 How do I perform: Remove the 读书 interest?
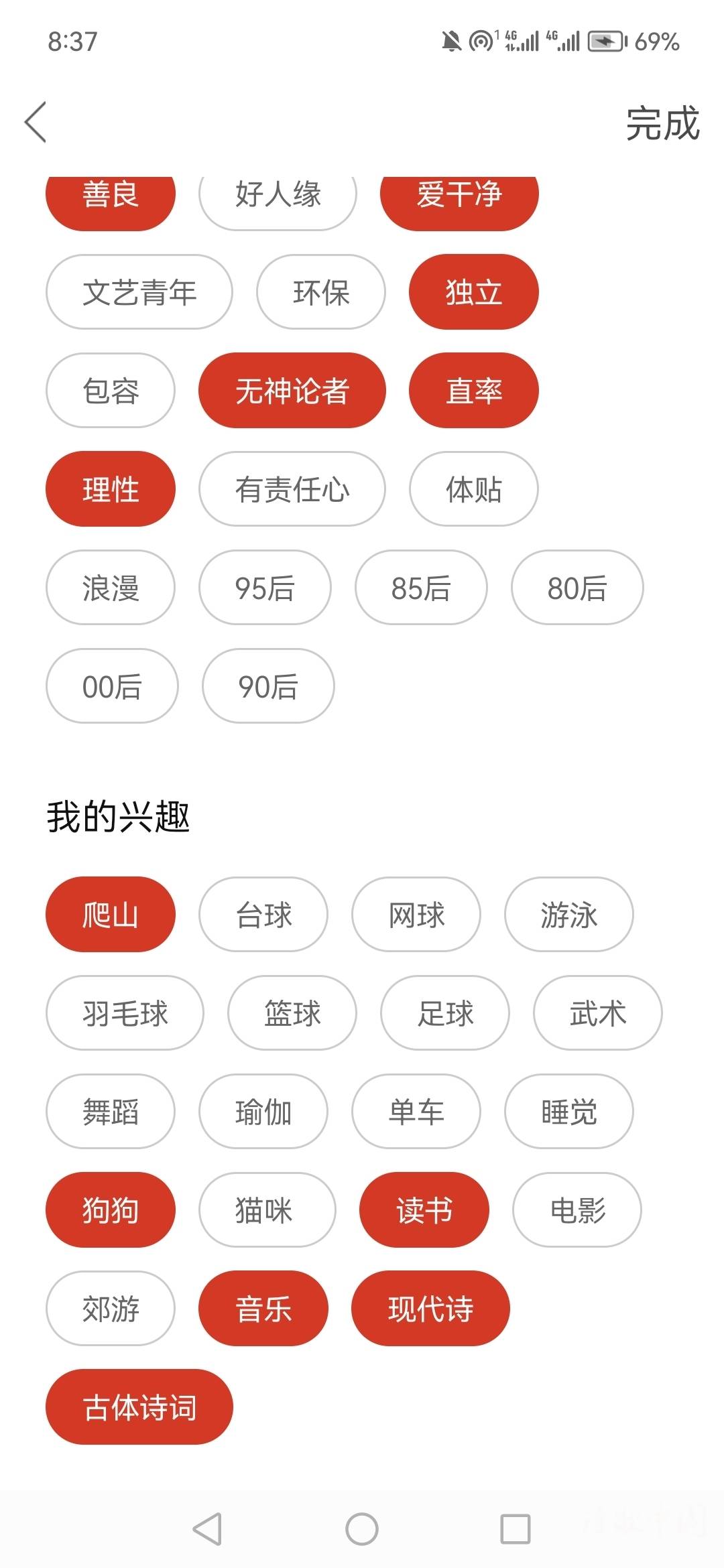pyautogui.click(x=424, y=1210)
